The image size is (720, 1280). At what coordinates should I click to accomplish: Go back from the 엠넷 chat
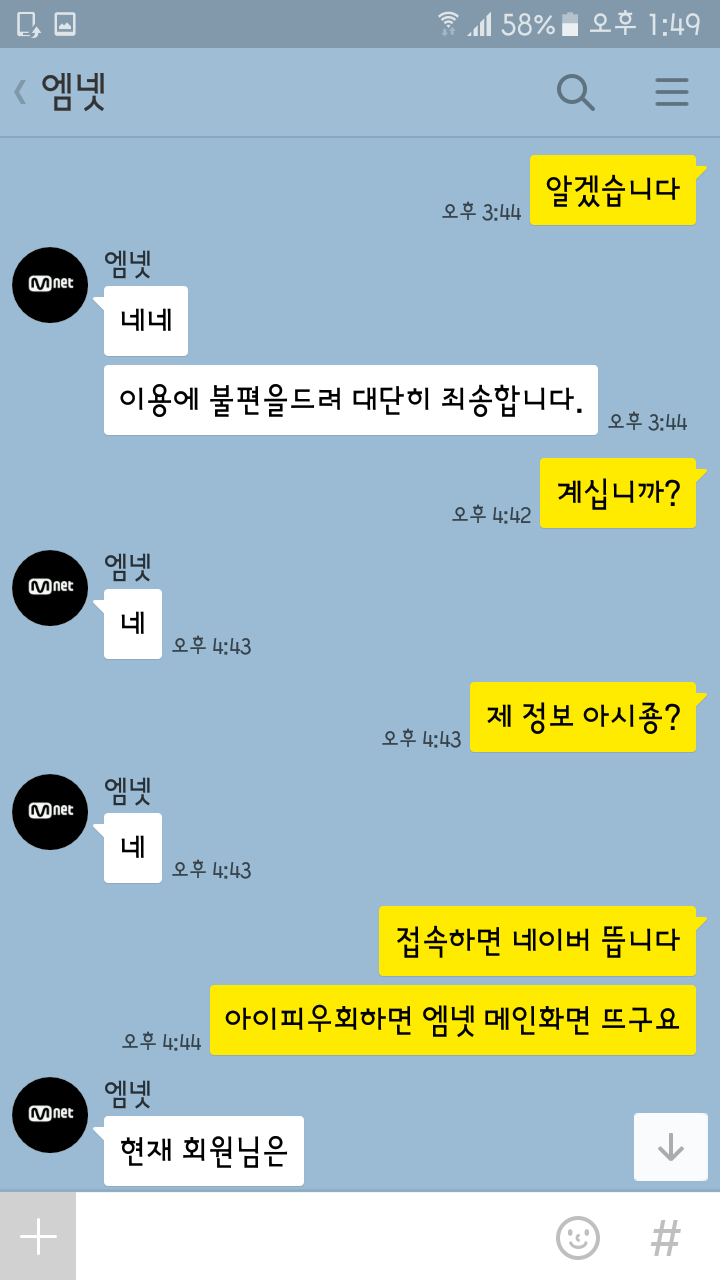click(19, 92)
